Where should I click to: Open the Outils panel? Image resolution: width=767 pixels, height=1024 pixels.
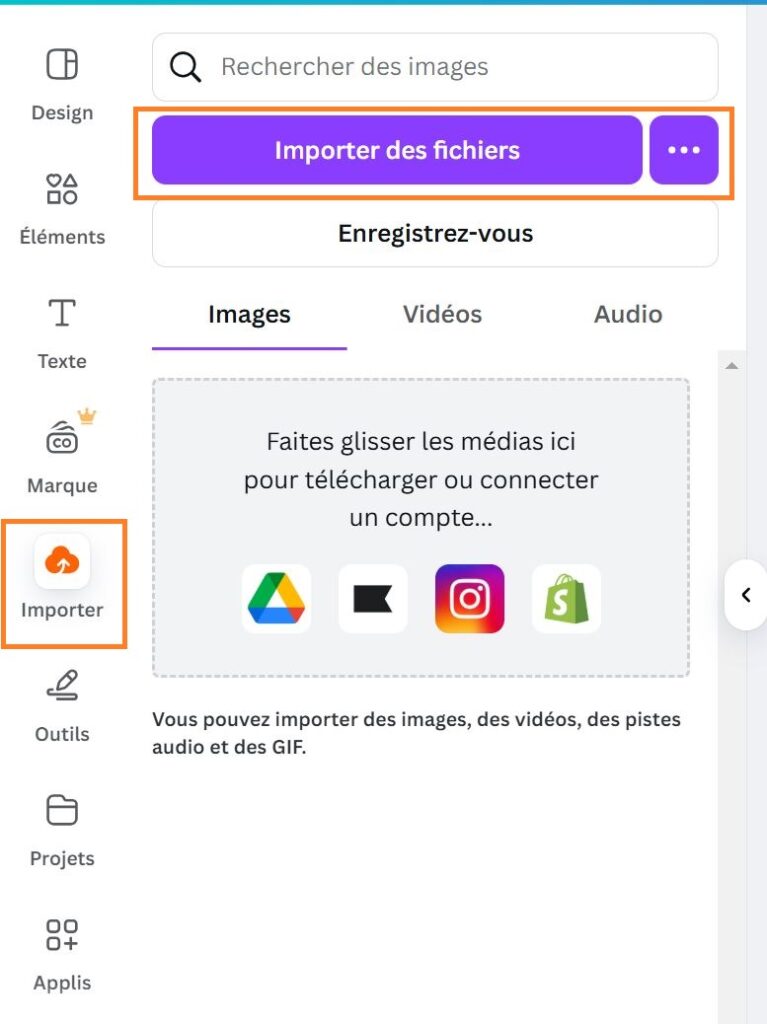[x=62, y=705]
